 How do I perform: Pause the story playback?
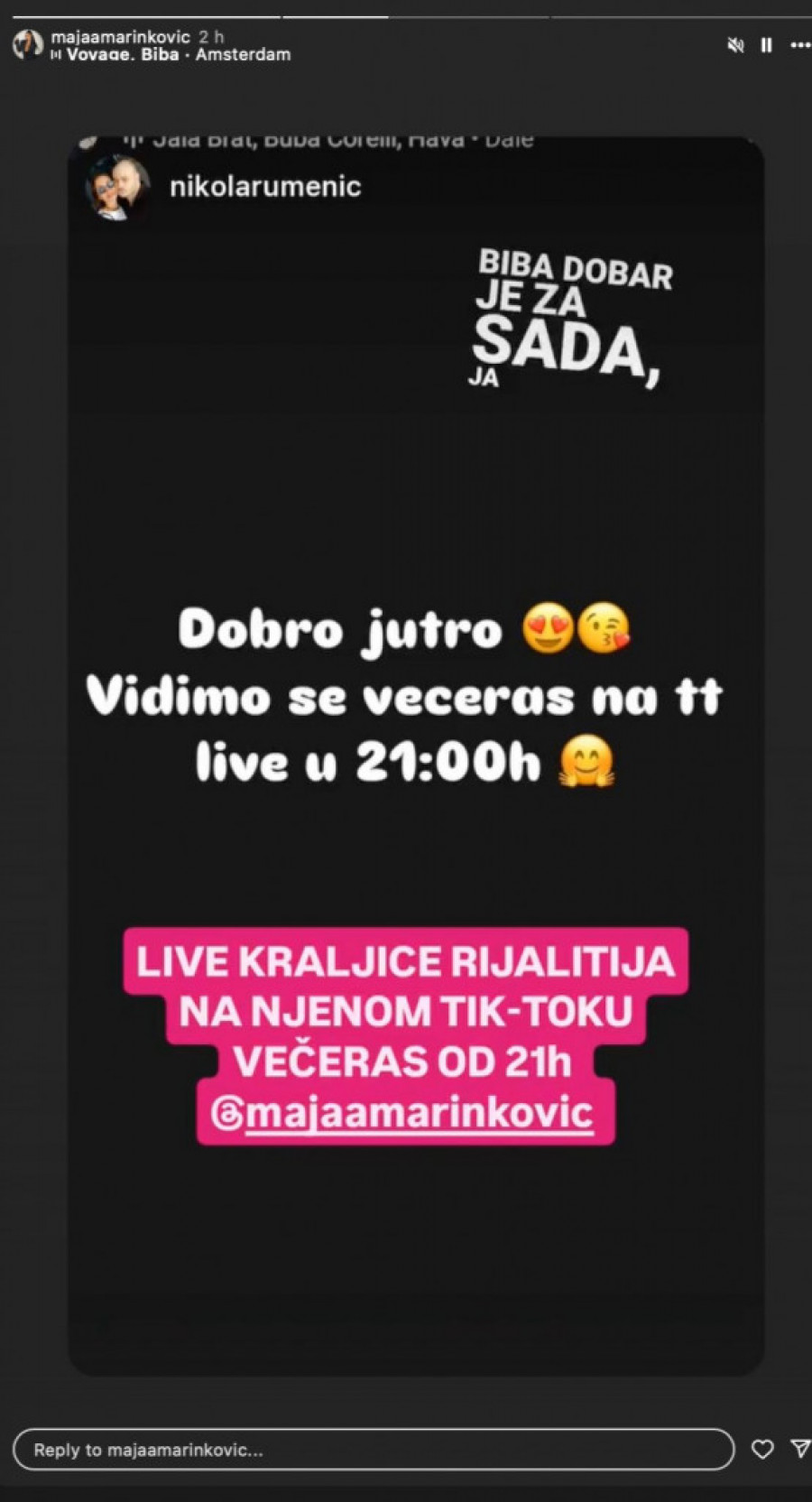pos(767,45)
